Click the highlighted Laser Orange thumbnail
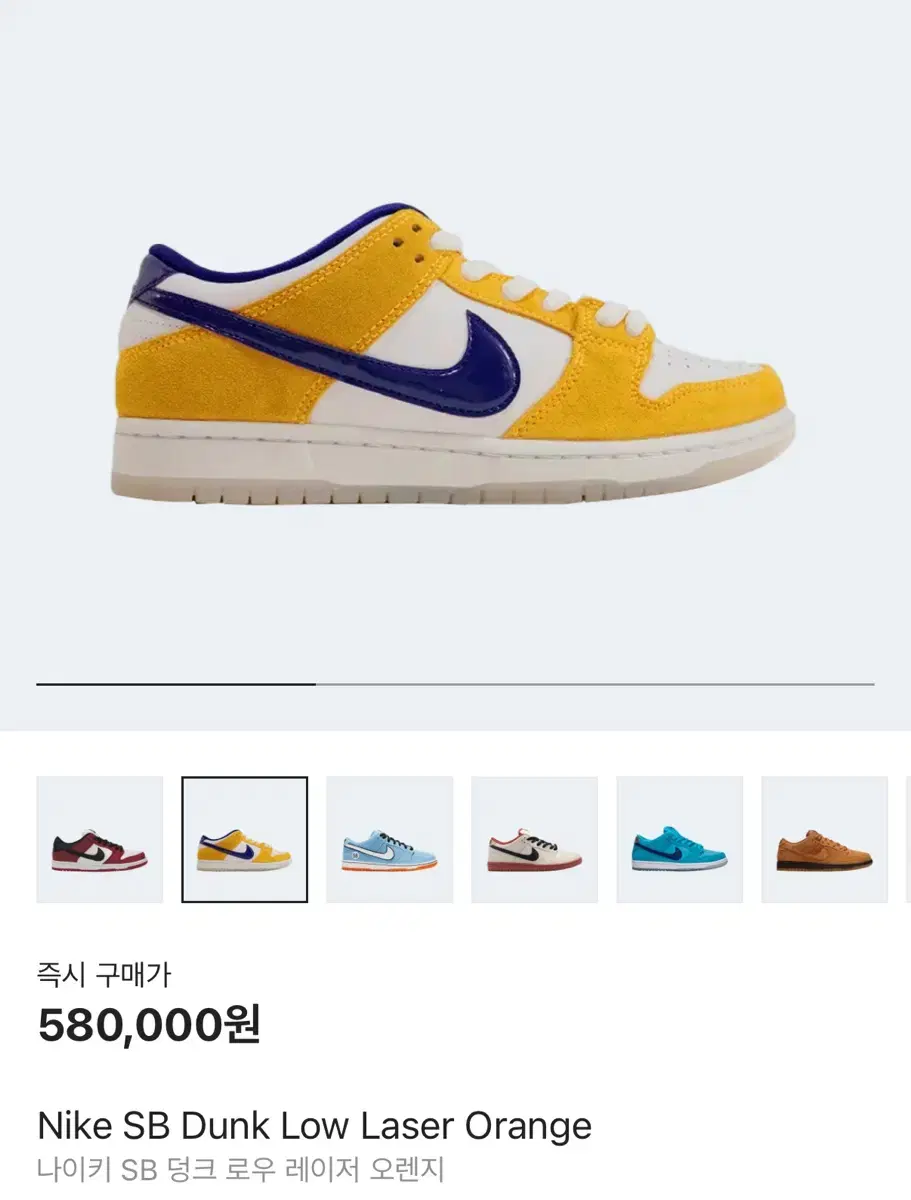 pyautogui.click(x=244, y=838)
